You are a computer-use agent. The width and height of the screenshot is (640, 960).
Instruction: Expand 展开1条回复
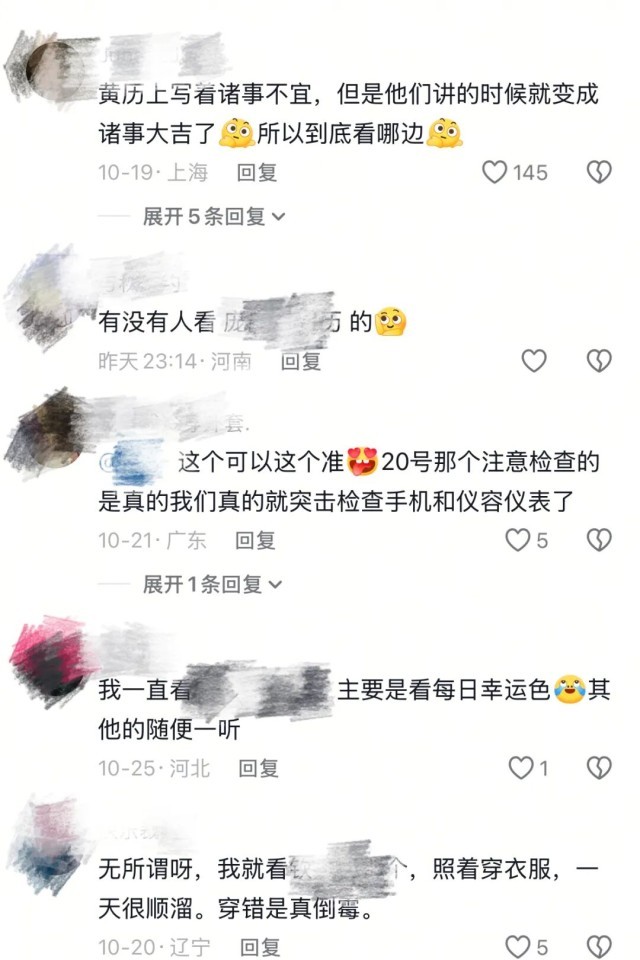[x=212, y=584]
